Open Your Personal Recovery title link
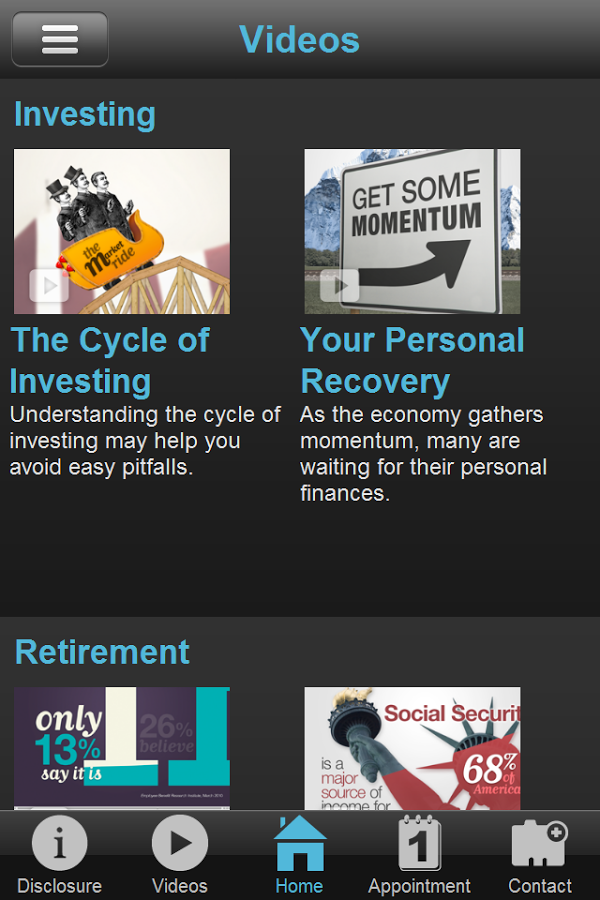The height and width of the screenshot is (900, 600). tap(412, 360)
